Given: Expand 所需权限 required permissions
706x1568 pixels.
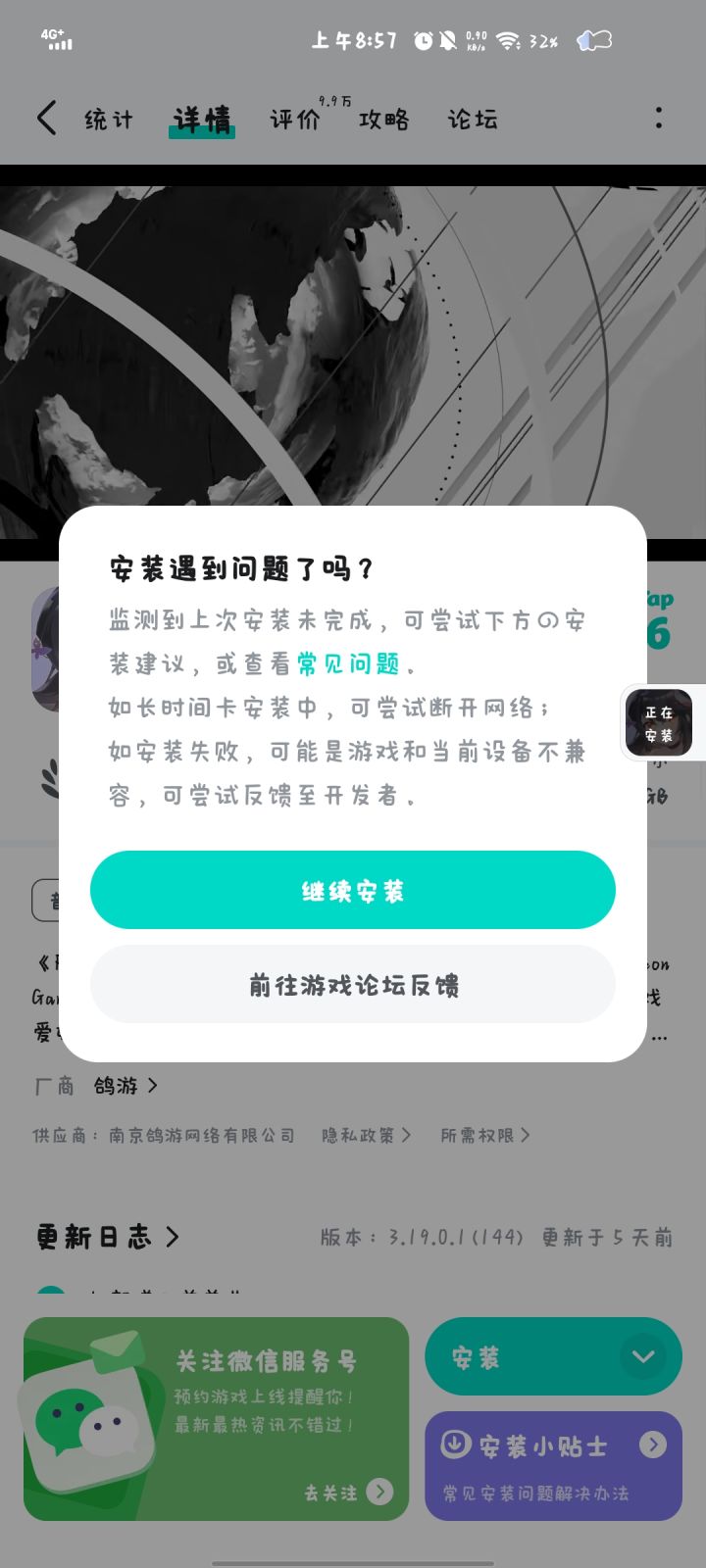Looking at the screenshot, I should click(482, 1135).
